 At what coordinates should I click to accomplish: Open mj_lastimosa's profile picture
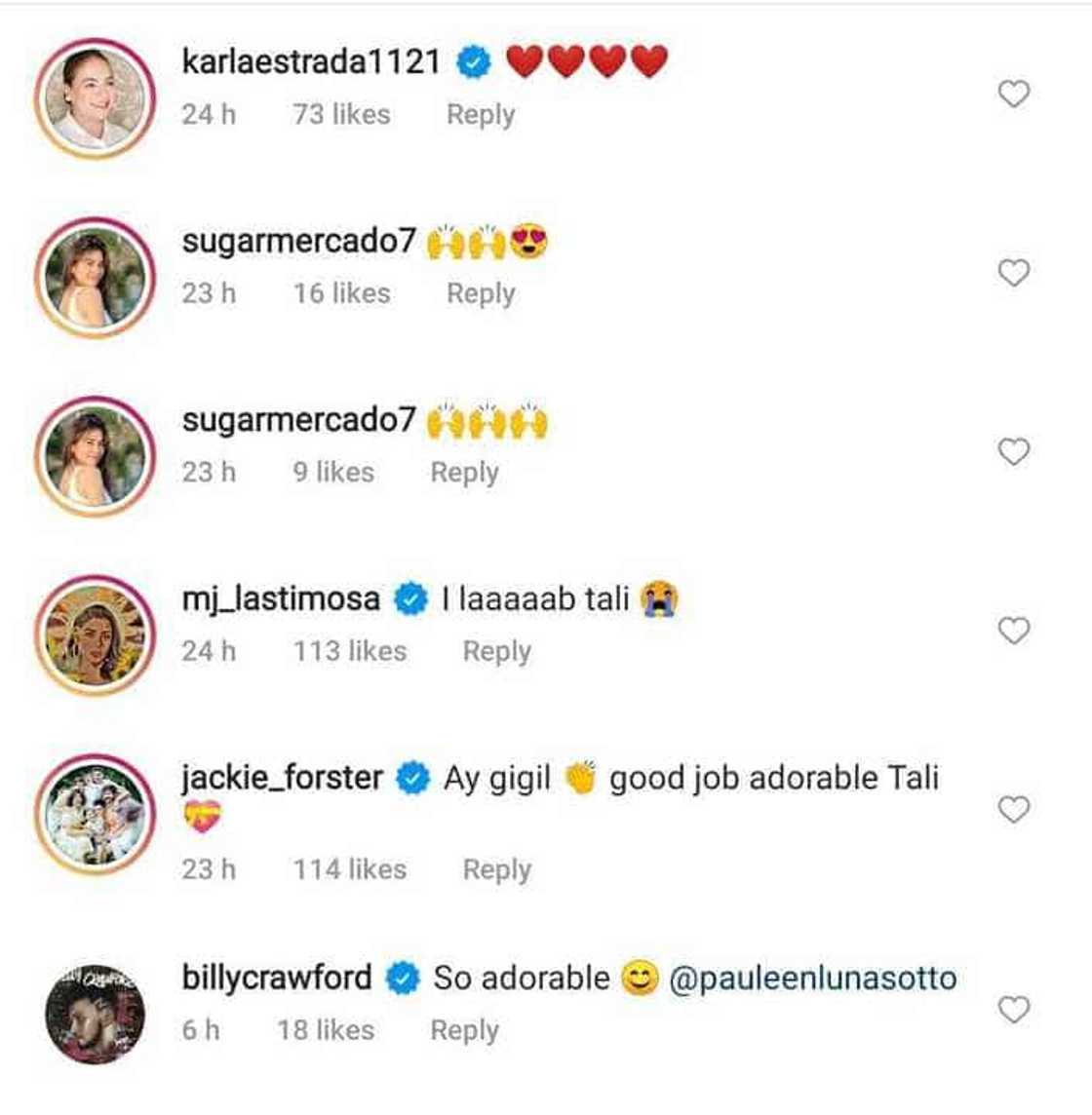pos(95,634)
